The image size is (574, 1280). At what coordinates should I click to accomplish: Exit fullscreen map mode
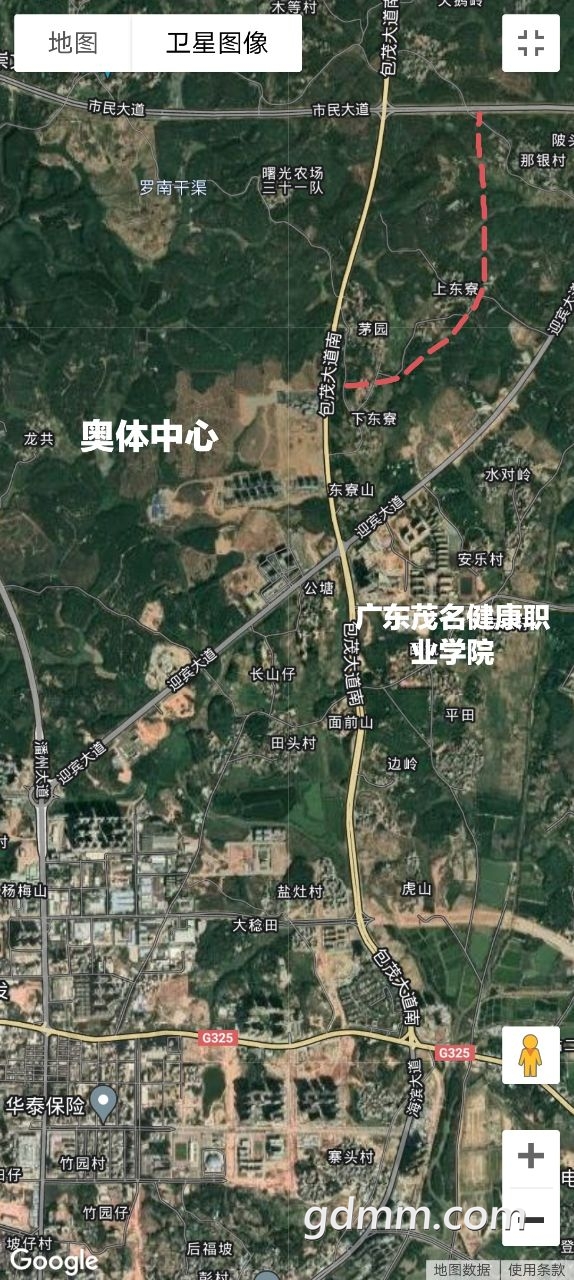tap(531, 43)
